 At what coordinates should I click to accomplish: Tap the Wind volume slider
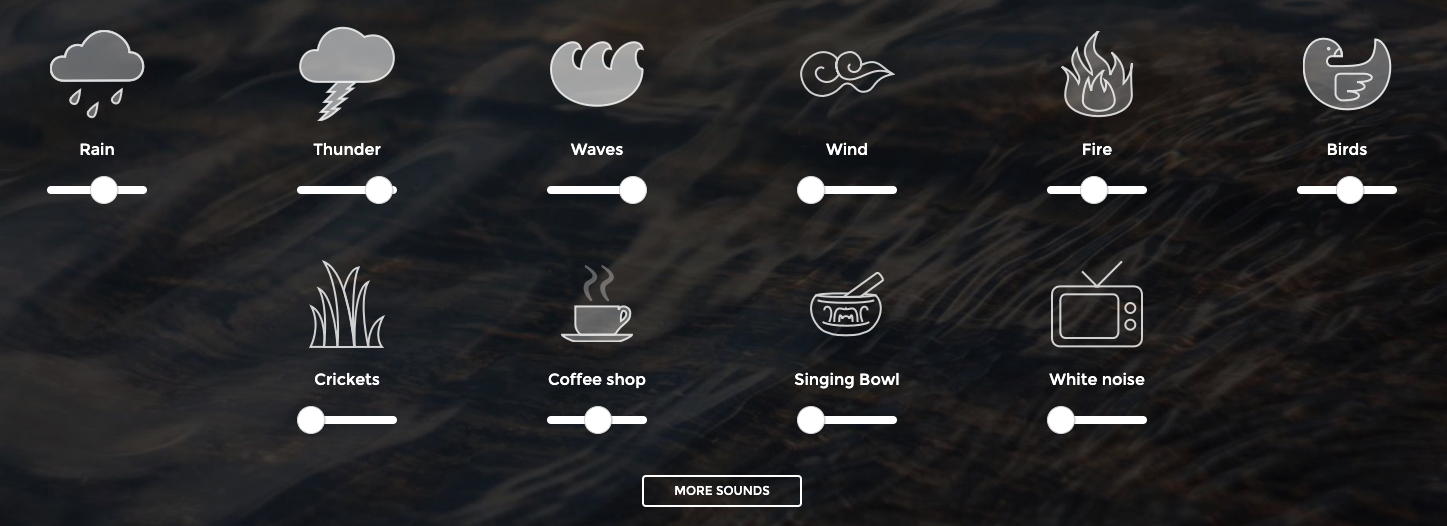[811, 190]
